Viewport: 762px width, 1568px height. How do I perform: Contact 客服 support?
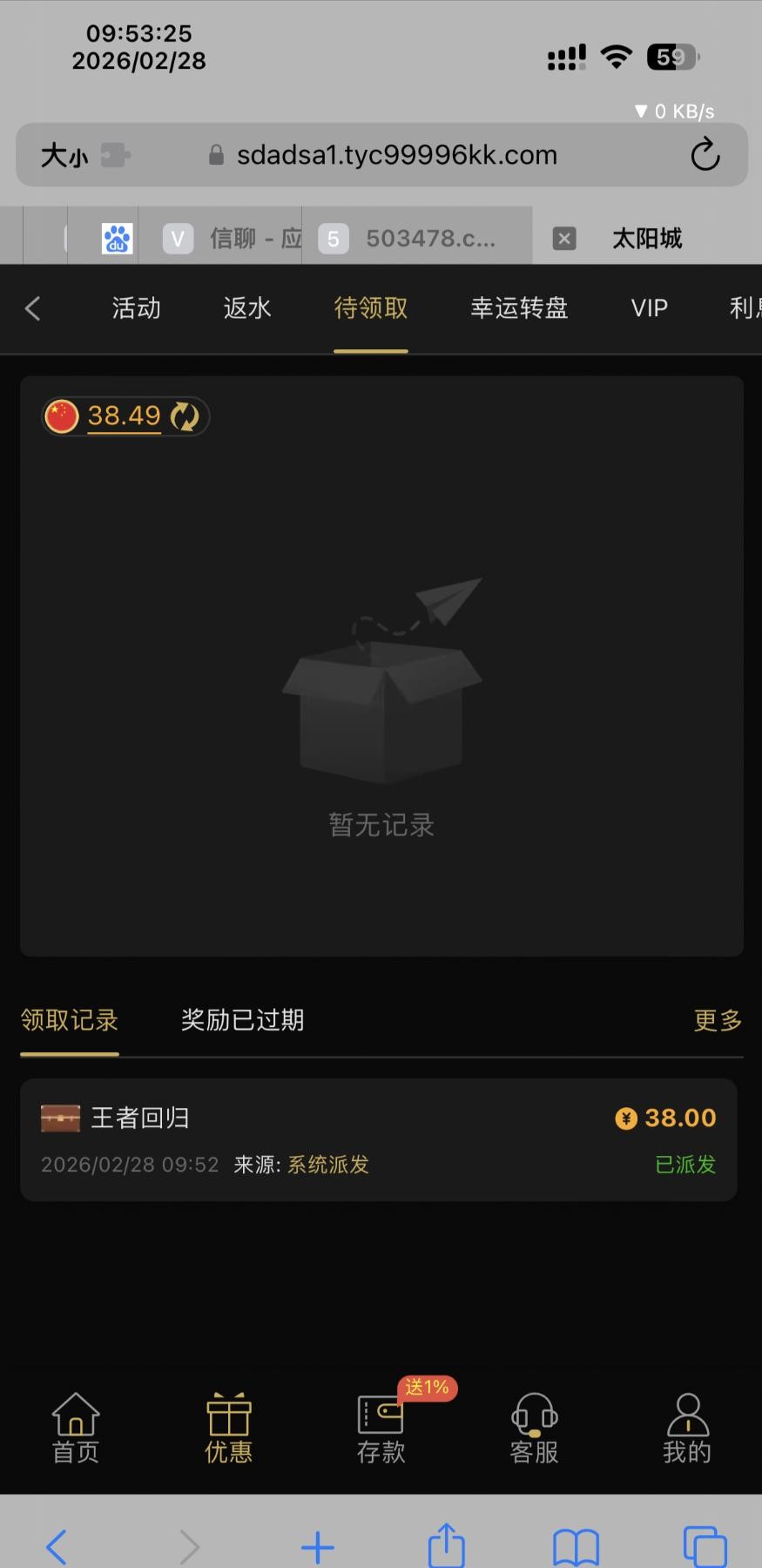click(534, 1429)
